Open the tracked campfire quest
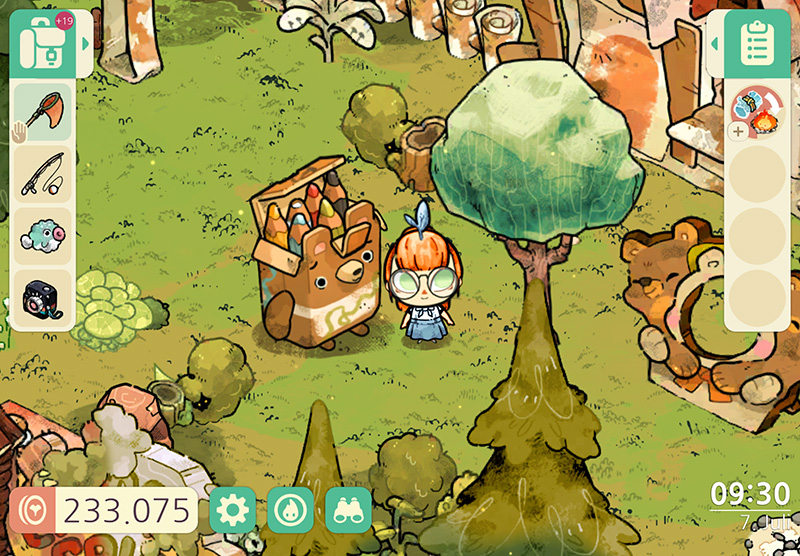This screenshot has height=556, width=800. point(757,111)
